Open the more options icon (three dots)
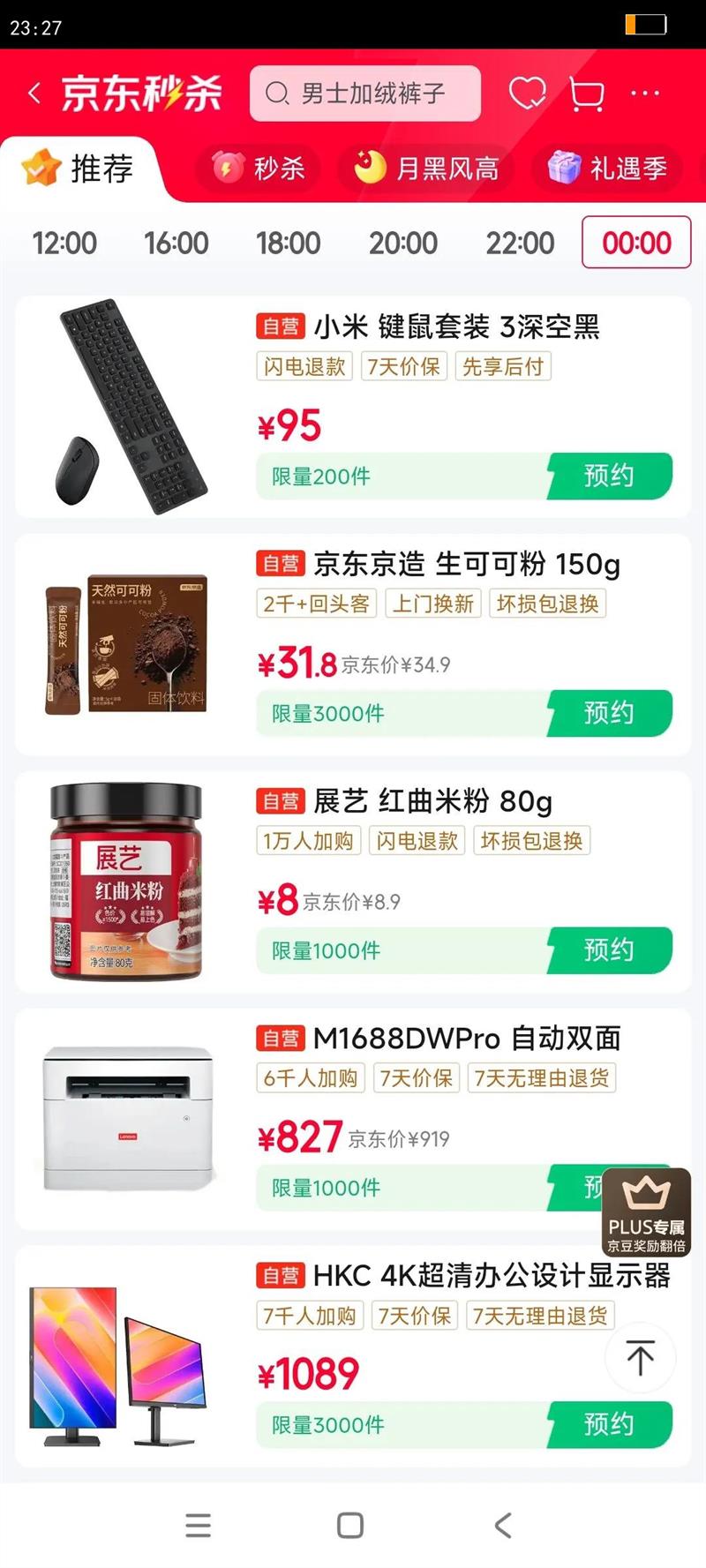The height and width of the screenshot is (1568, 706). [x=646, y=94]
